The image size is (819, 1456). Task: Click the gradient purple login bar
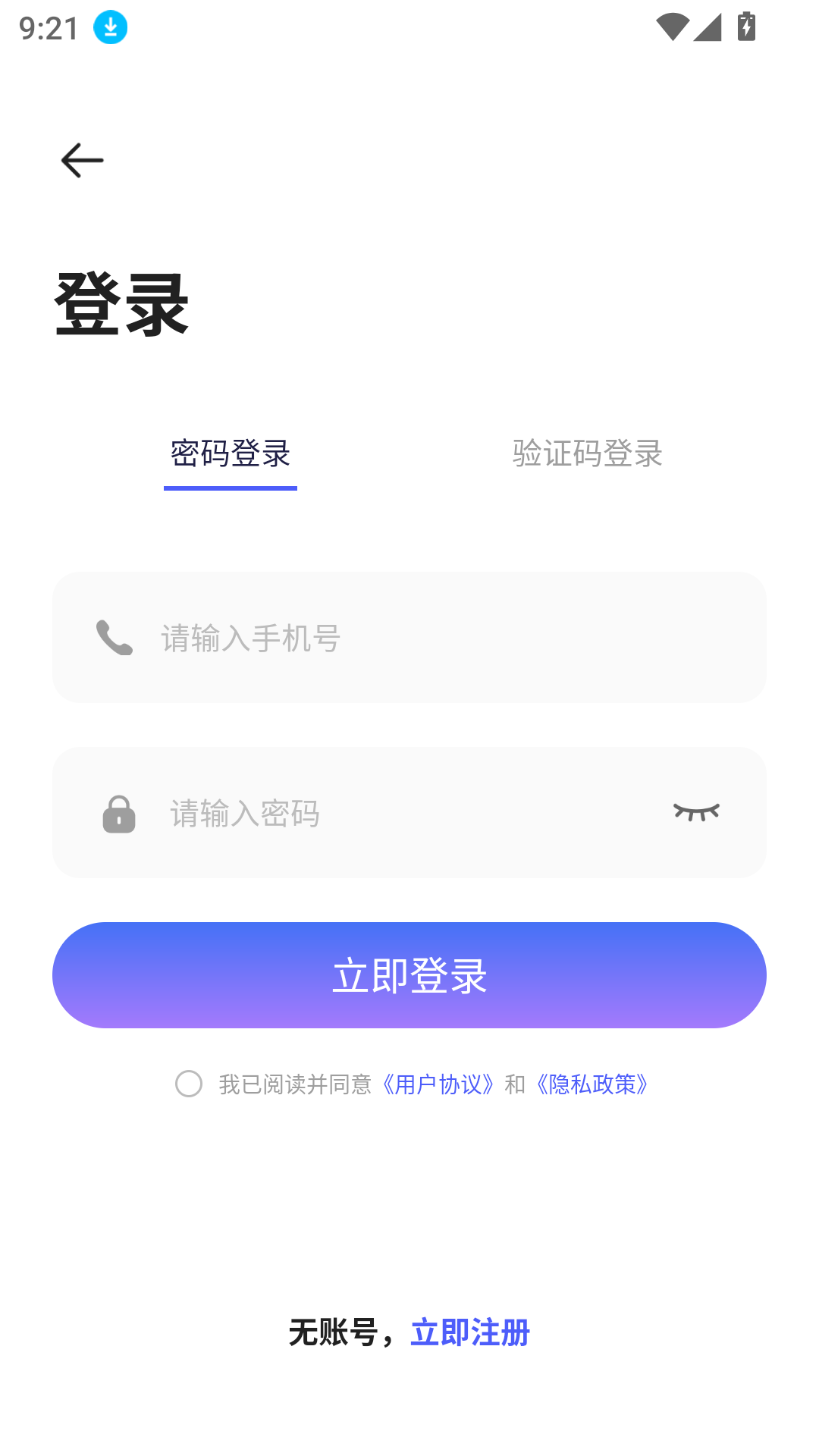409,975
